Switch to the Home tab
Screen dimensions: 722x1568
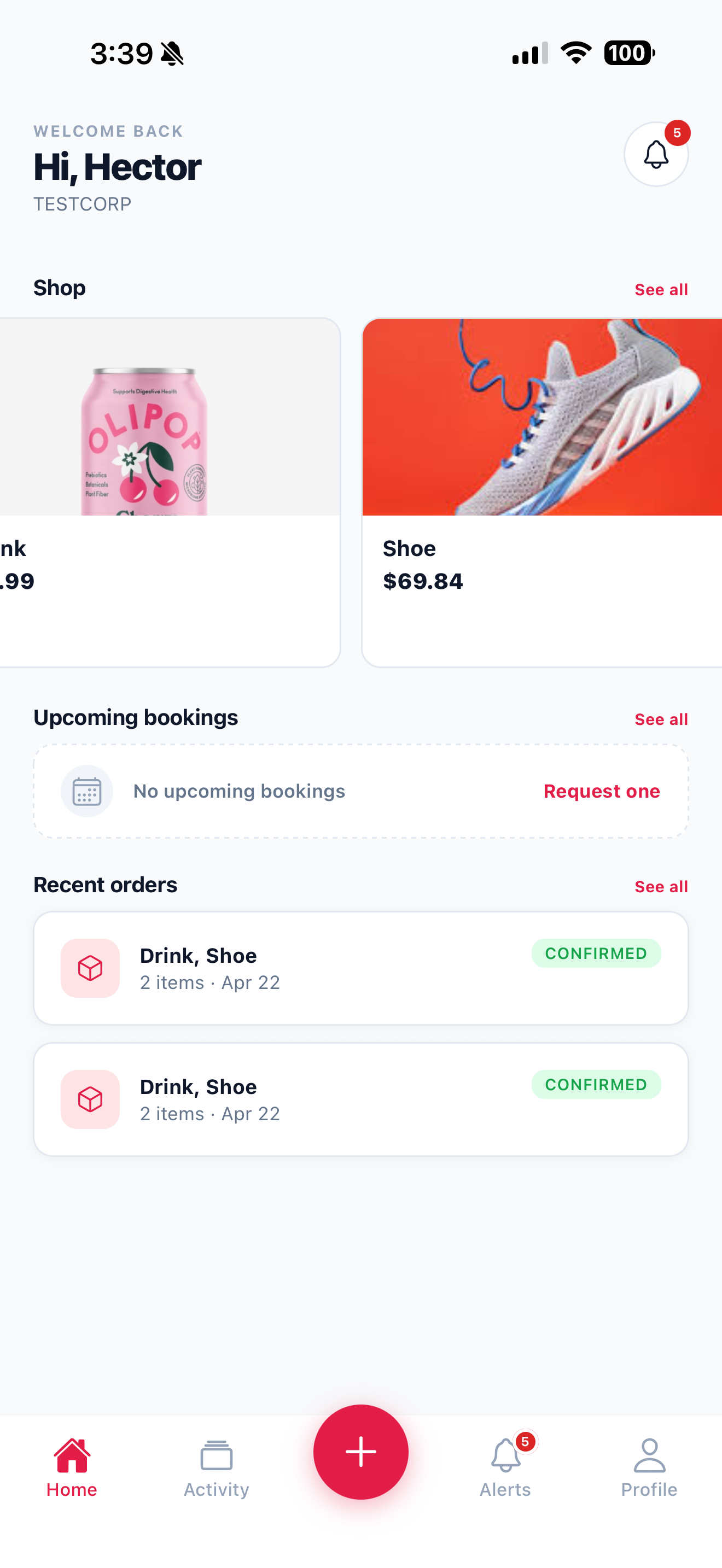point(72,1467)
